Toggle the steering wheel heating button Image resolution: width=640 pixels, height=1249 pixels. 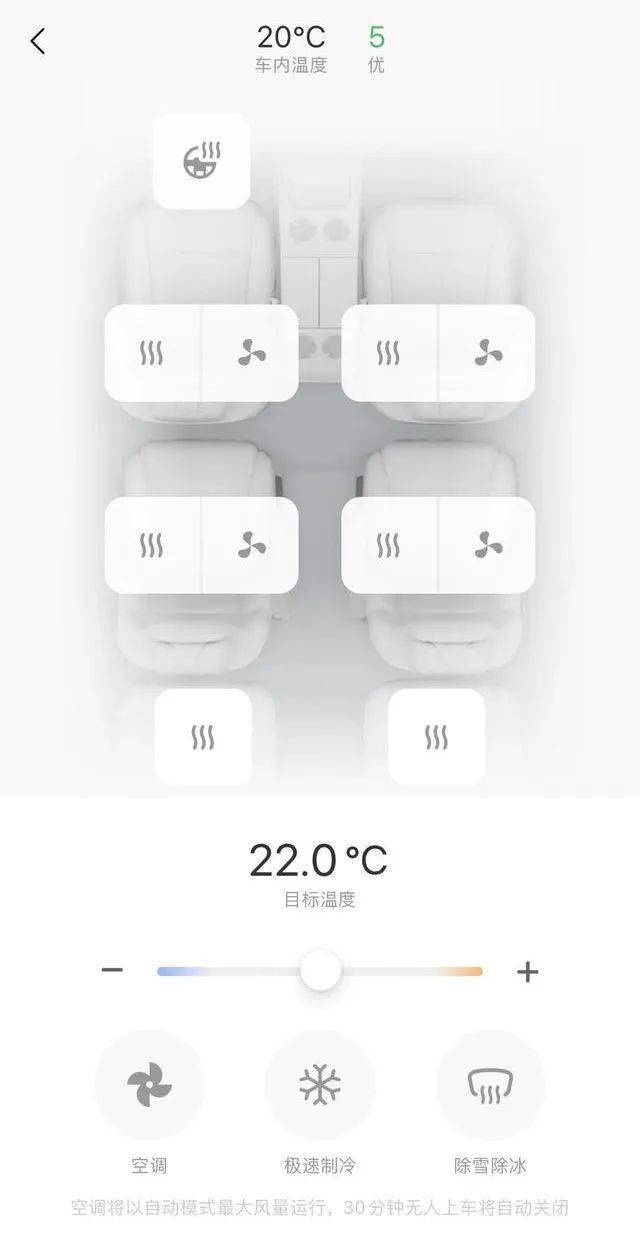tap(201, 161)
